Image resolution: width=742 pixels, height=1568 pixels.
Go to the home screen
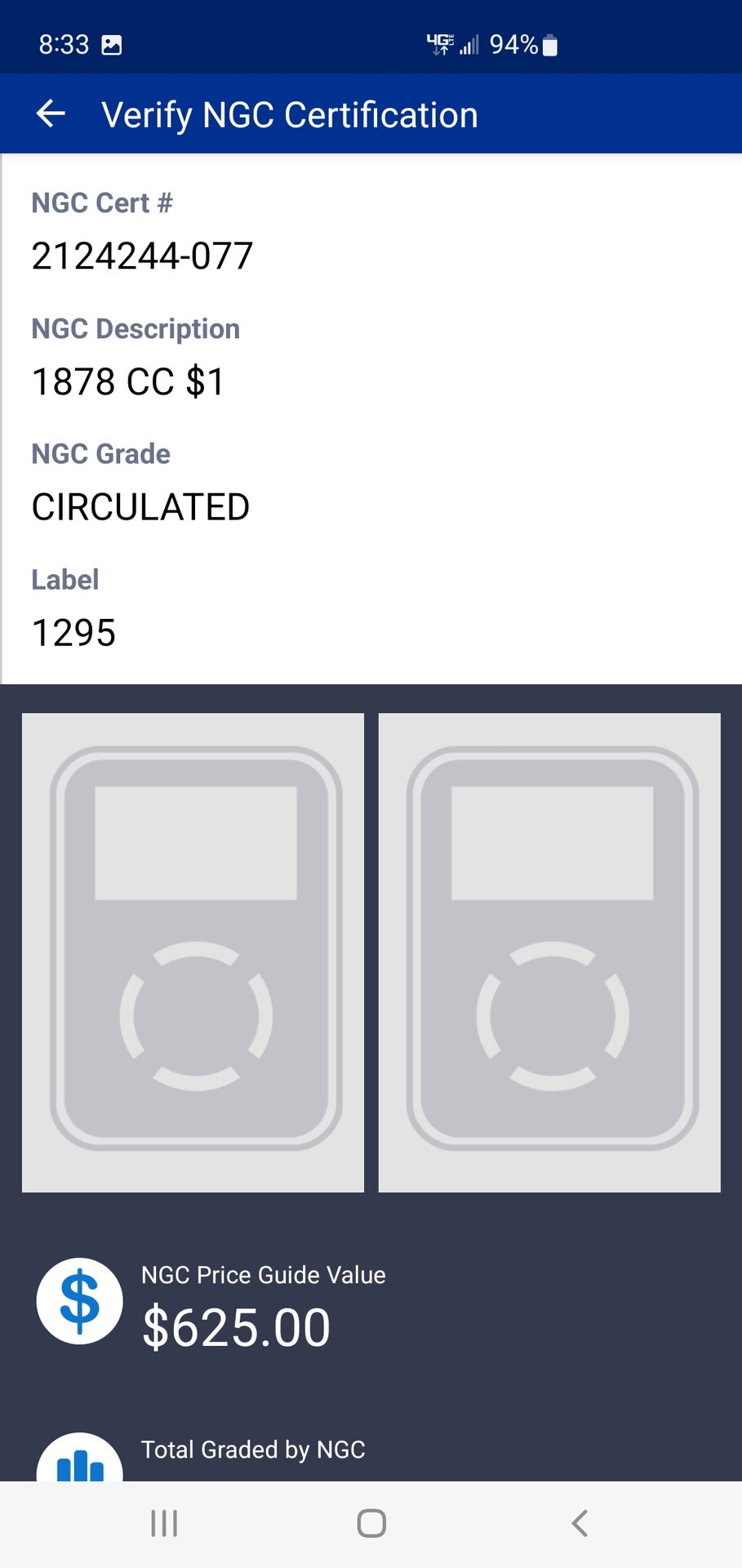coord(371,1523)
